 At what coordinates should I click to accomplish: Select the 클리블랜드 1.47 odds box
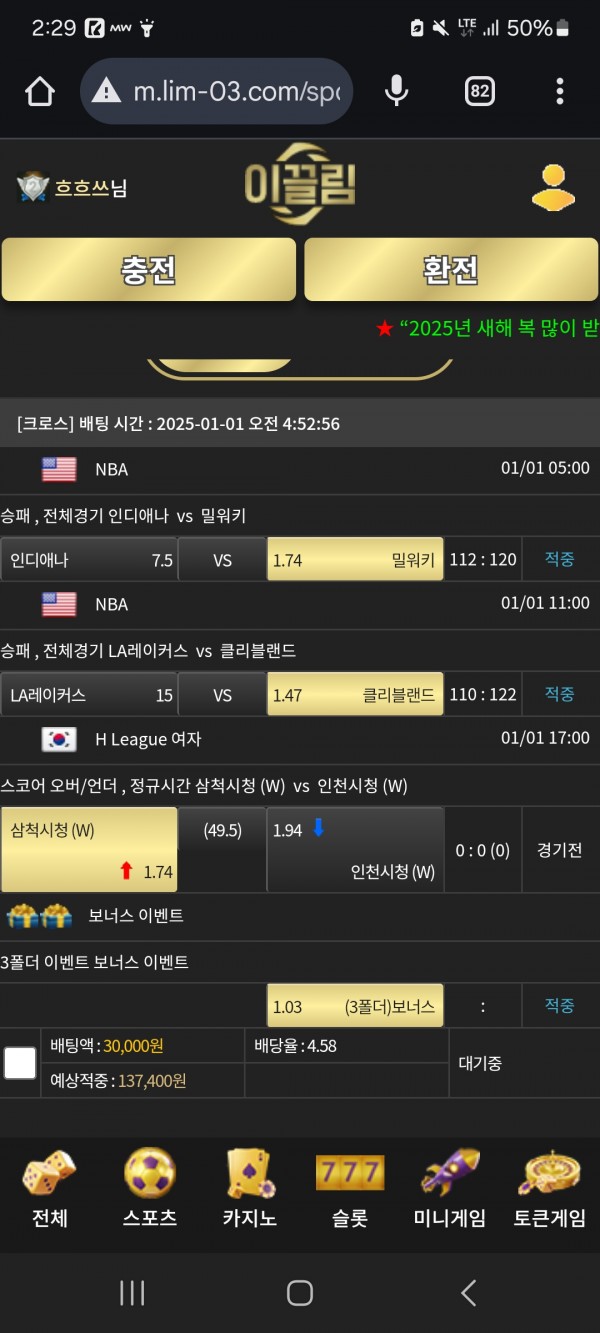pos(355,695)
